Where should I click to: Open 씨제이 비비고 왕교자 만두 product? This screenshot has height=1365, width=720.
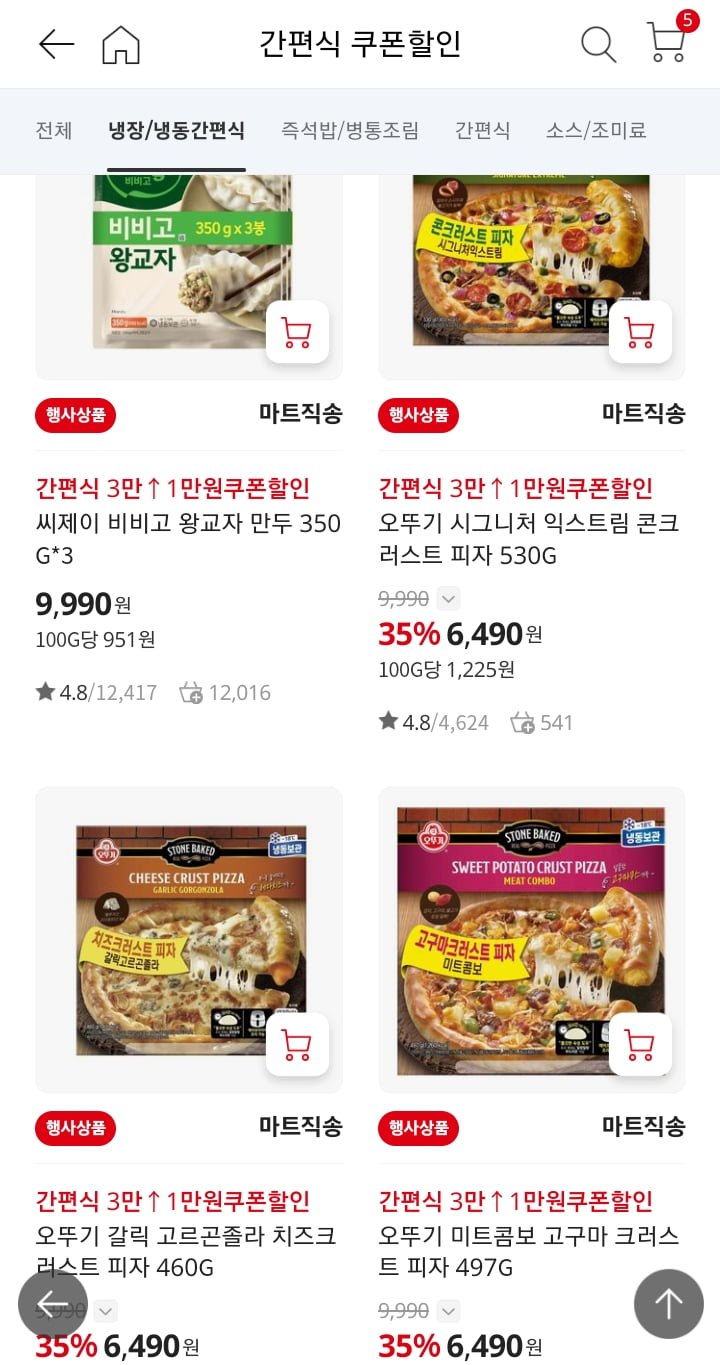(x=188, y=538)
